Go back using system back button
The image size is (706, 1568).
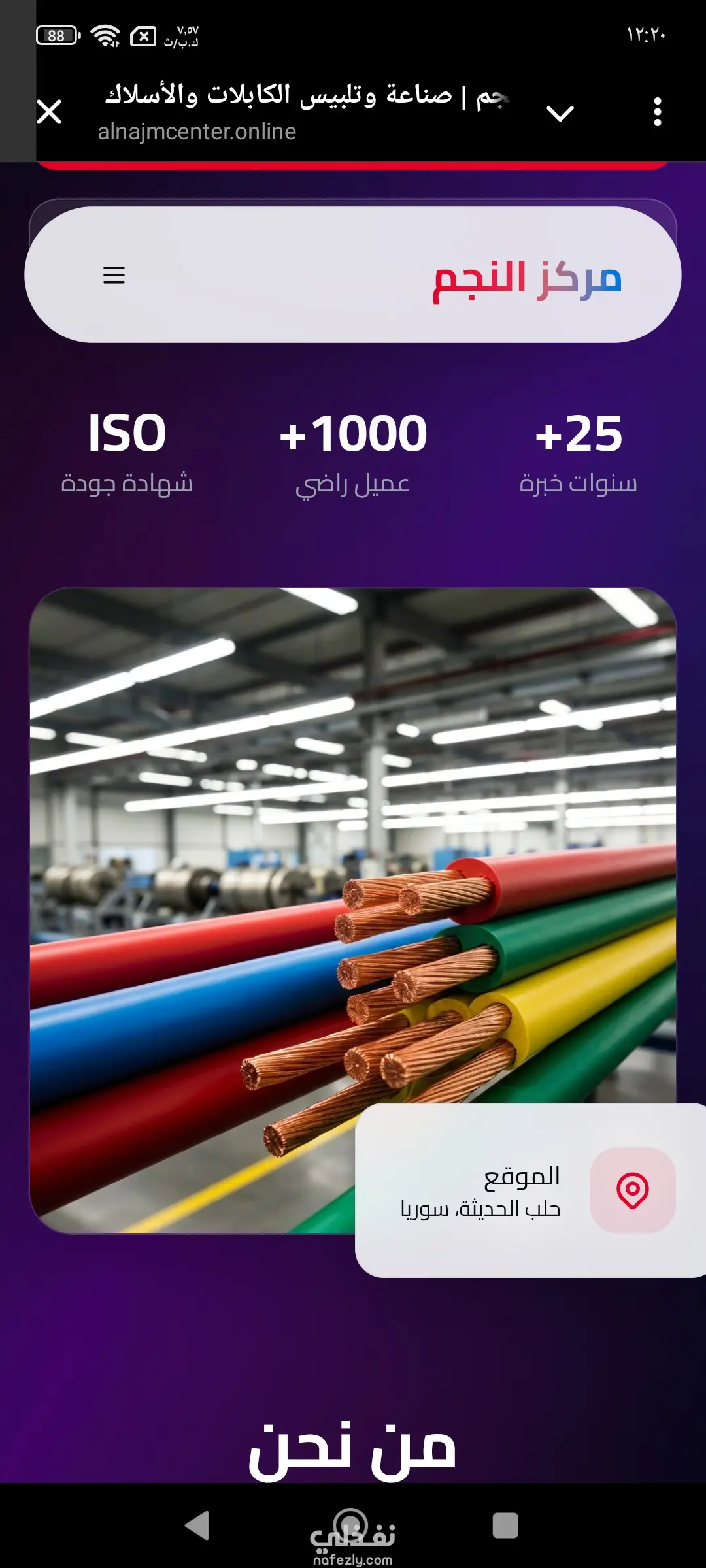(197, 1526)
